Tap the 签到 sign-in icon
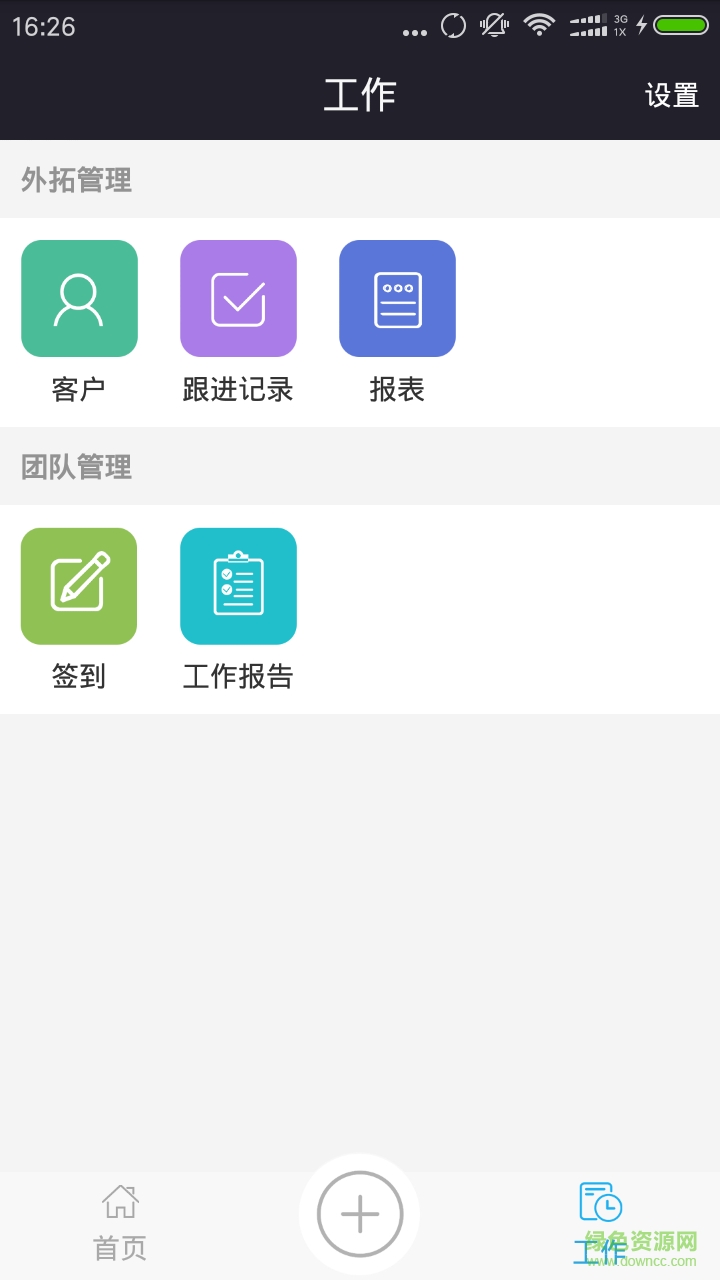The width and height of the screenshot is (720, 1280). point(78,586)
